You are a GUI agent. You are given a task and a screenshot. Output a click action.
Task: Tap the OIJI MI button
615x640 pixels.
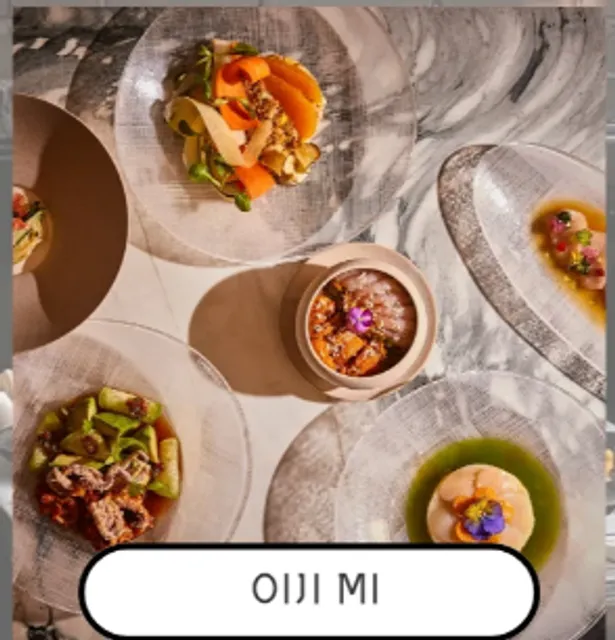[309, 591]
